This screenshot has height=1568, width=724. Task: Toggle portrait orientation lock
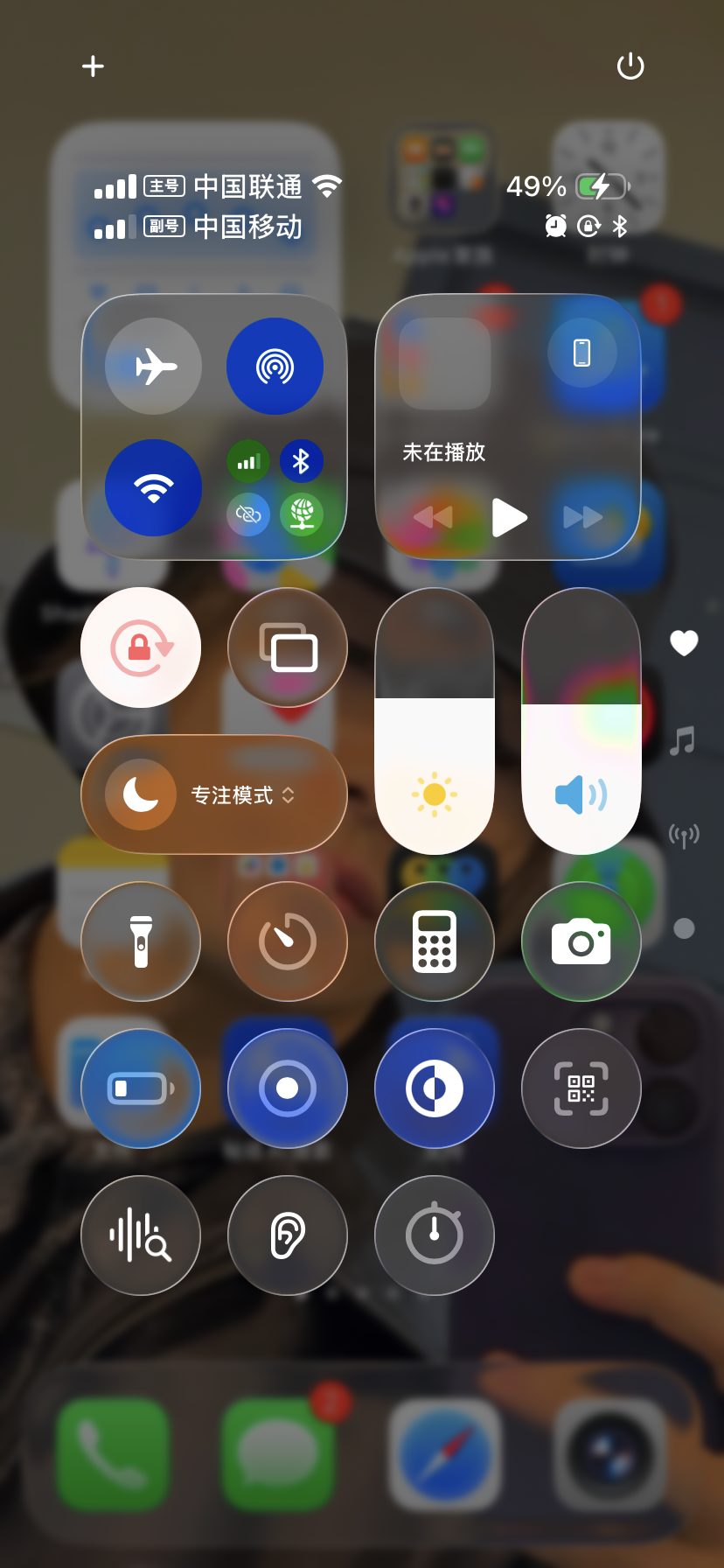(141, 647)
